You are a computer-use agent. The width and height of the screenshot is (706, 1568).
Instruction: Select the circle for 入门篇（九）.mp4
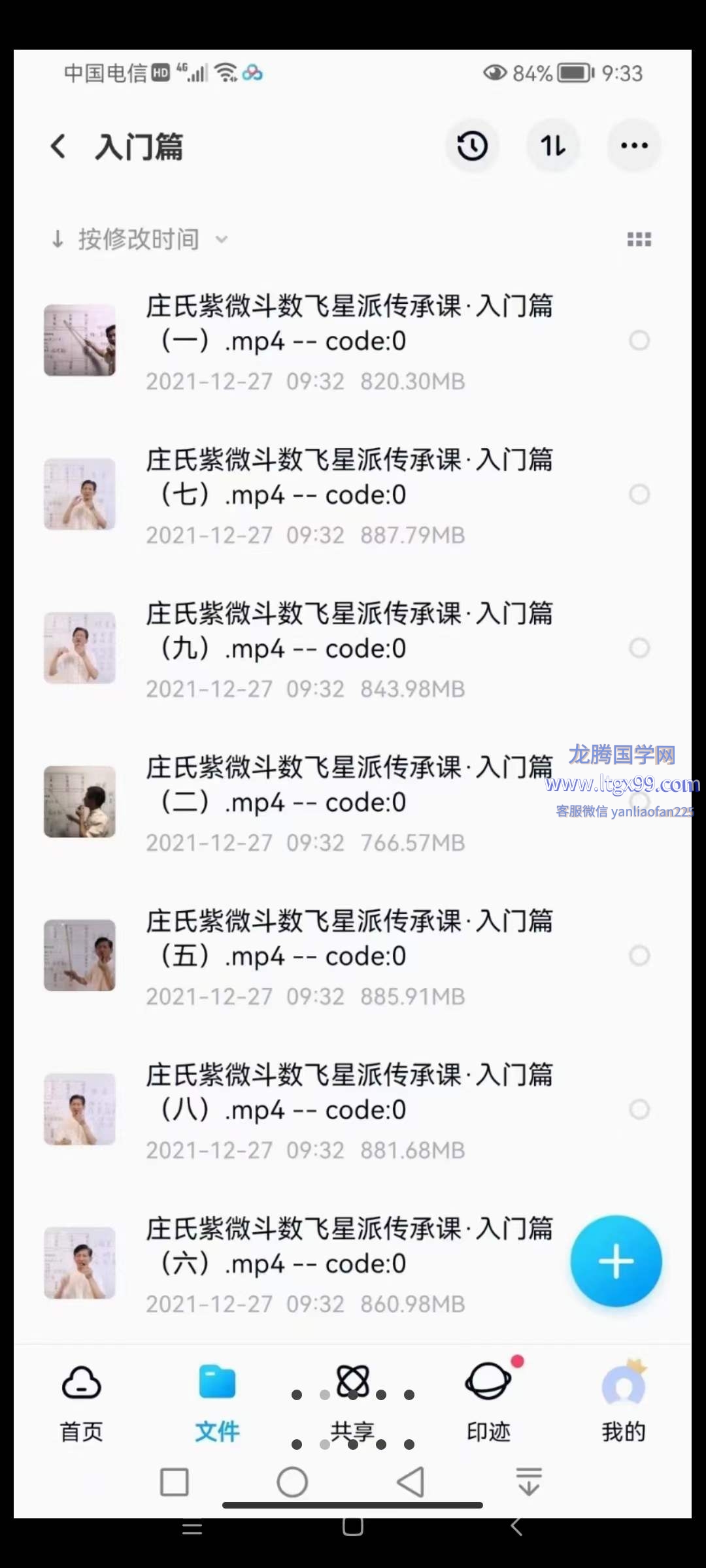click(x=639, y=648)
